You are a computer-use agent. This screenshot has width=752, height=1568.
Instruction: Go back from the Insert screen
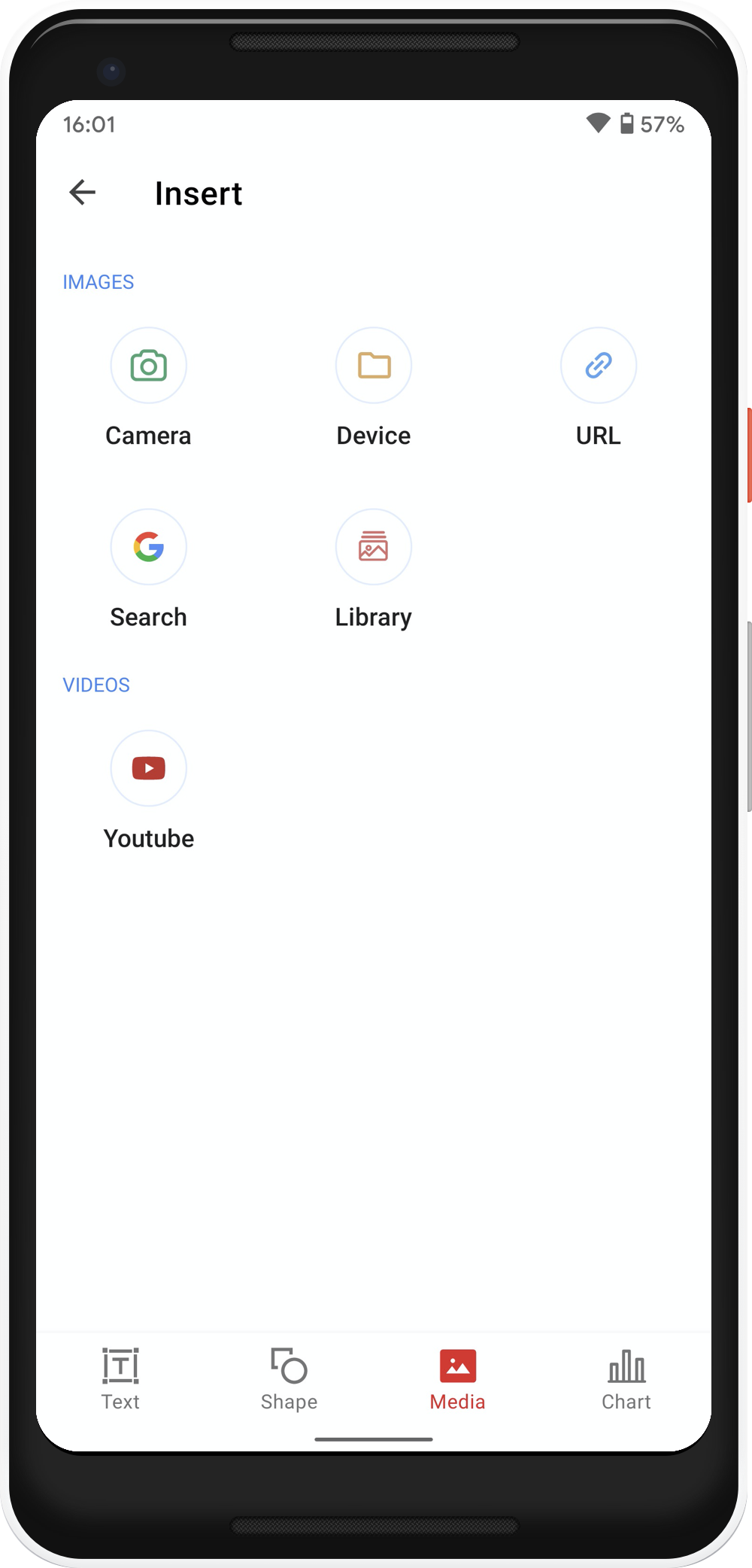tap(83, 193)
